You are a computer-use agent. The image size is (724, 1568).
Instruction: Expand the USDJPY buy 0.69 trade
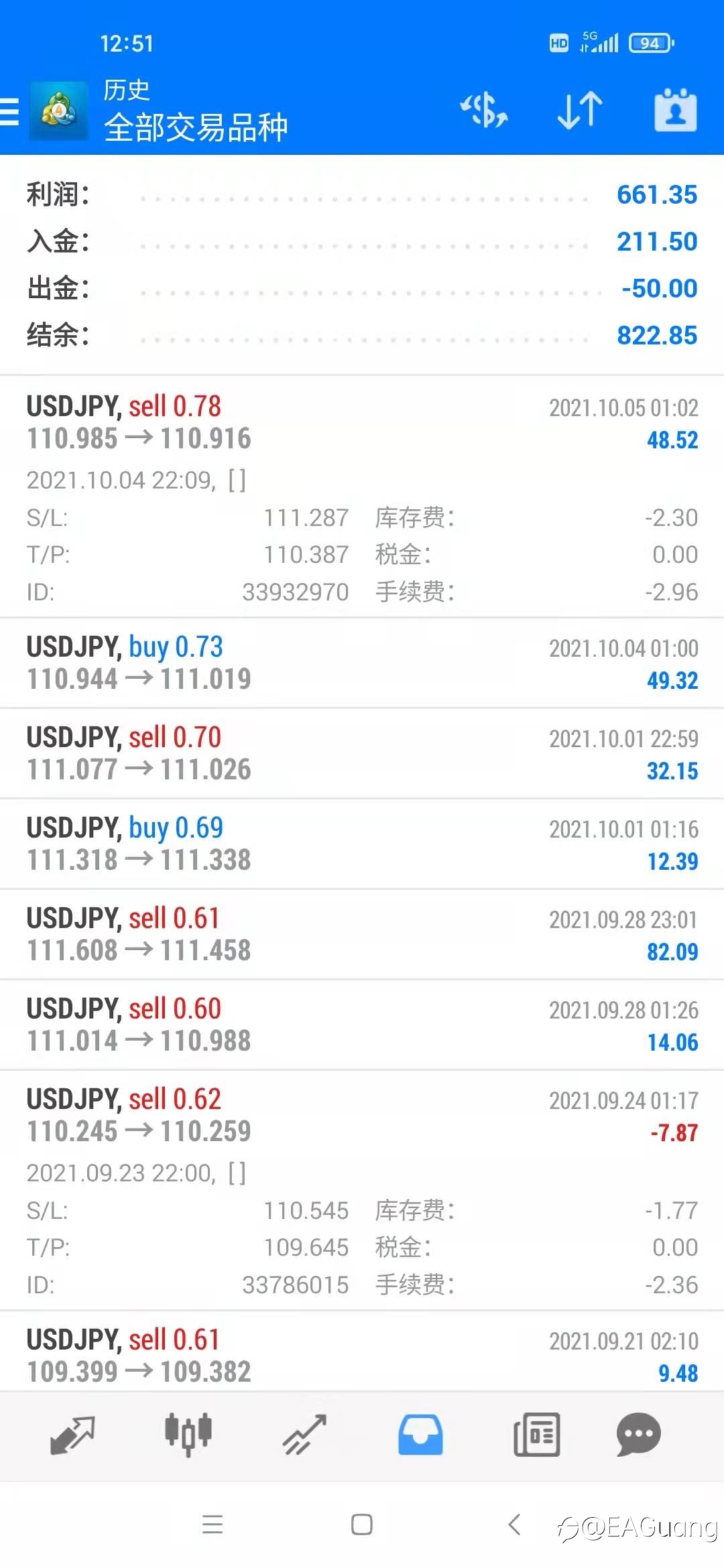[362, 844]
